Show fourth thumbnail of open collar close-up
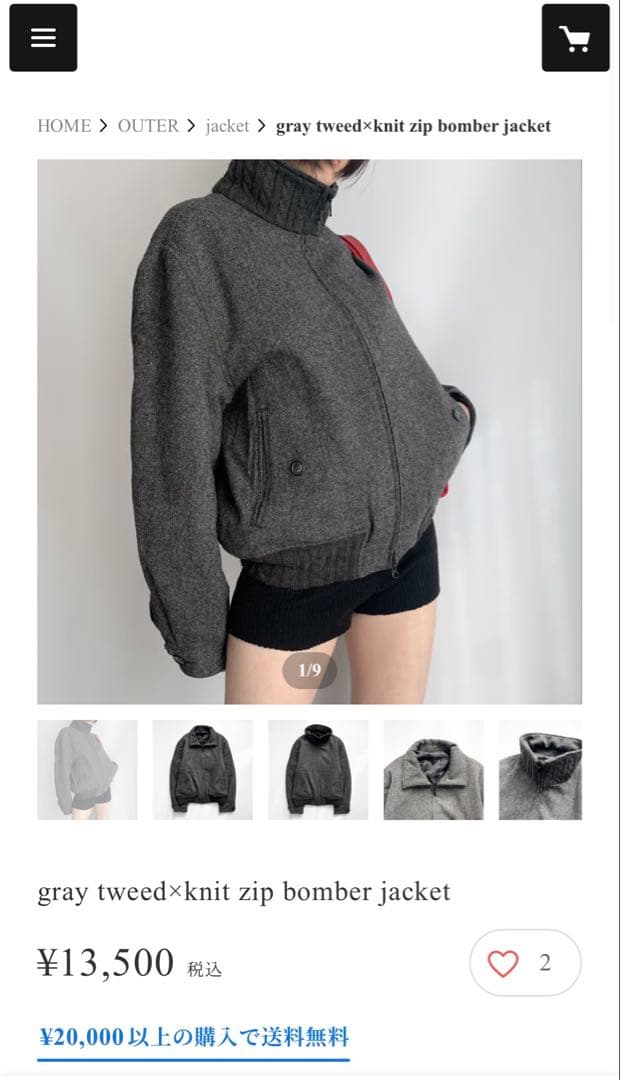 click(433, 770)
